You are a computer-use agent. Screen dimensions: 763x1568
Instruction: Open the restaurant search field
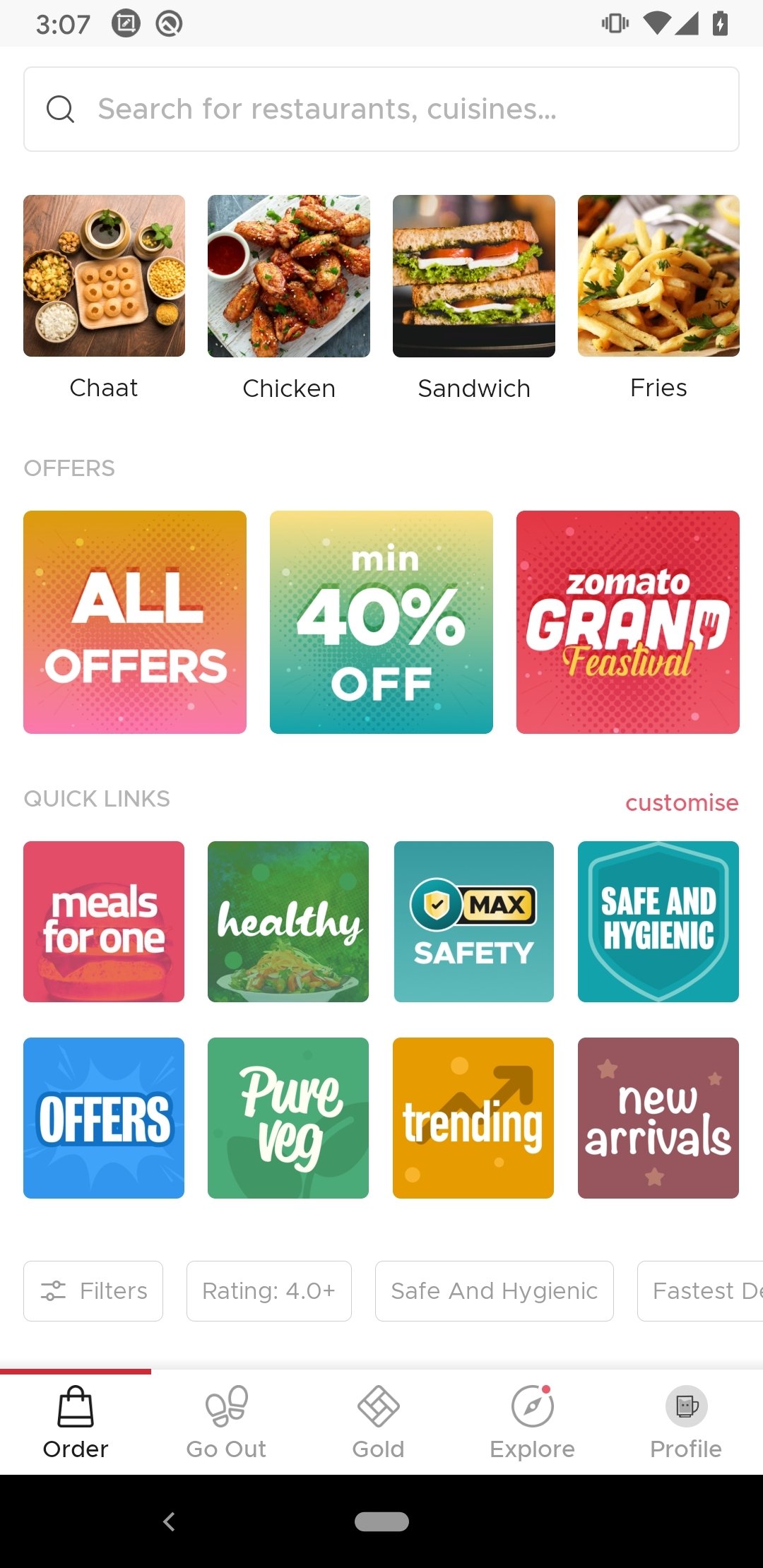coord(381,109)
